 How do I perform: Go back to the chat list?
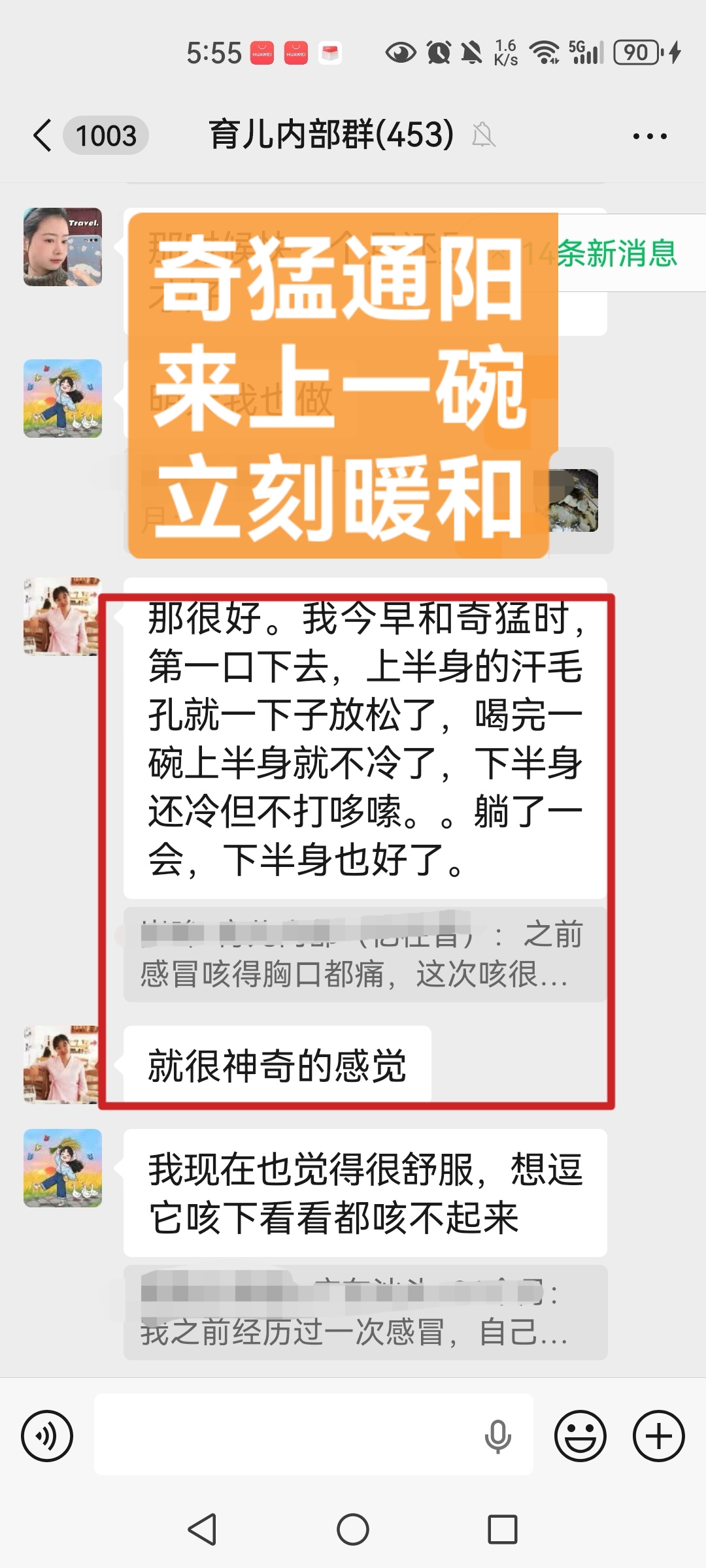(43, 136)
